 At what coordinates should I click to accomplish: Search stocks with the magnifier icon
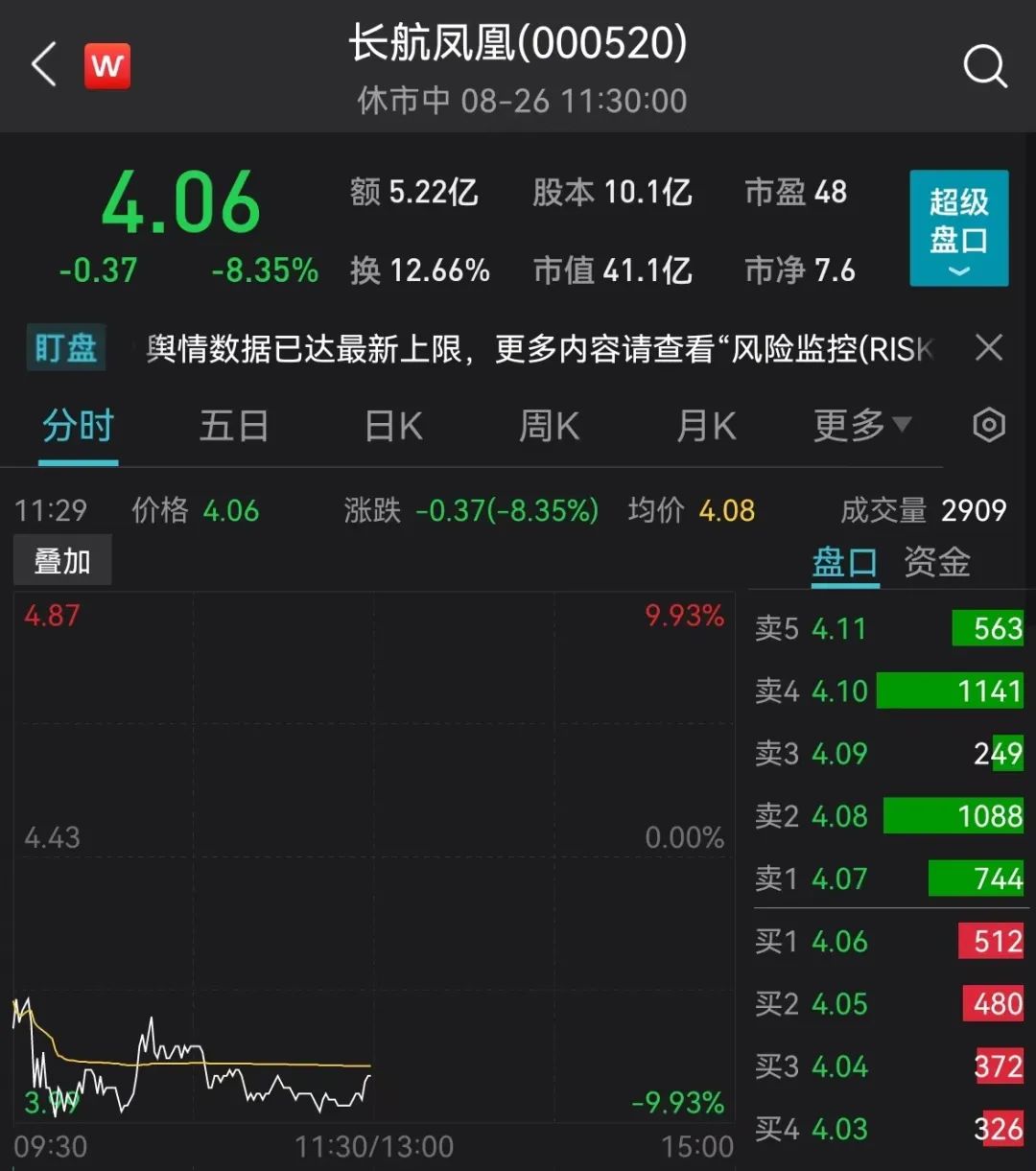984,66
